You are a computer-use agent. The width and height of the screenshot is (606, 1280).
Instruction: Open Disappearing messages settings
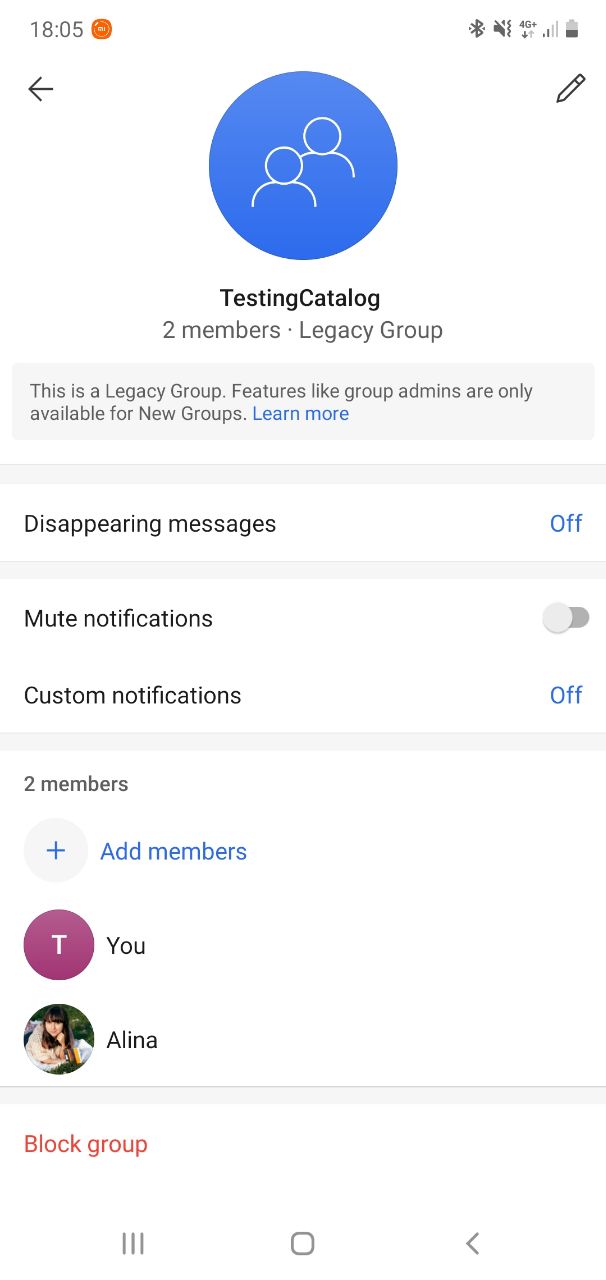(303, 524)
